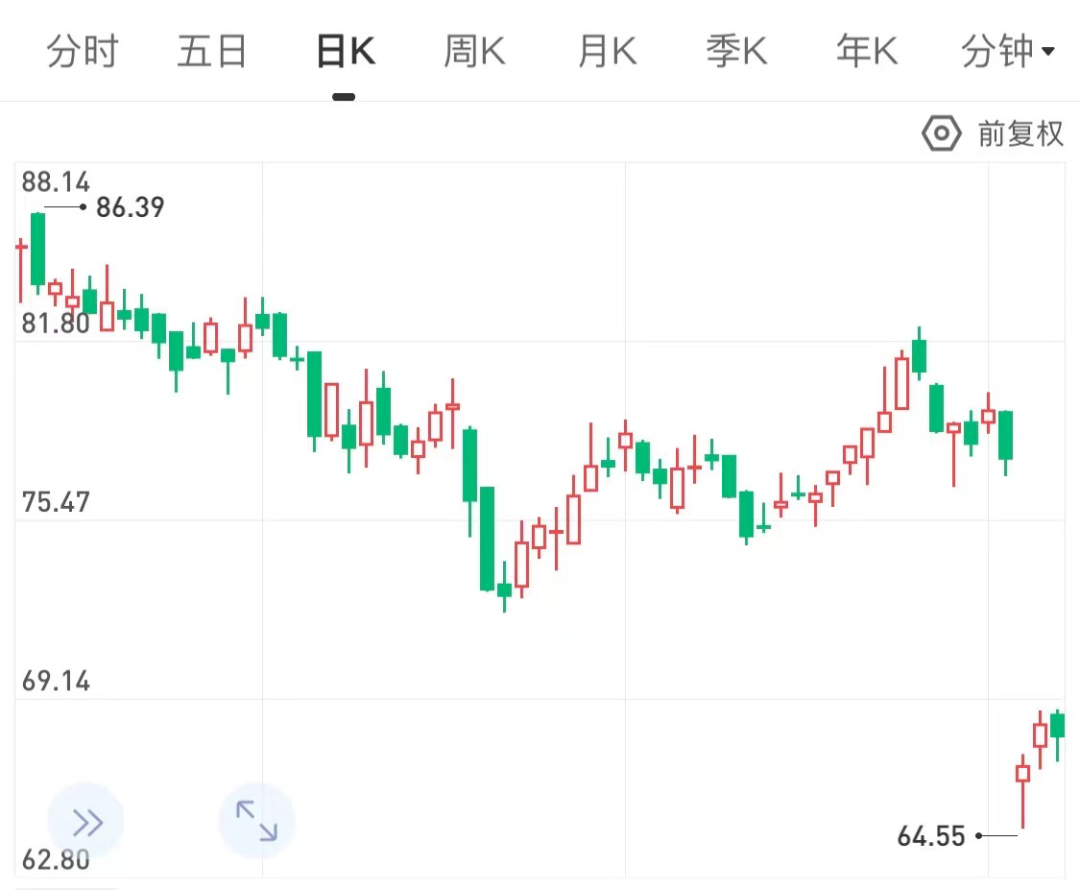Expand the chart to fullscreen

tap(257, 822)
